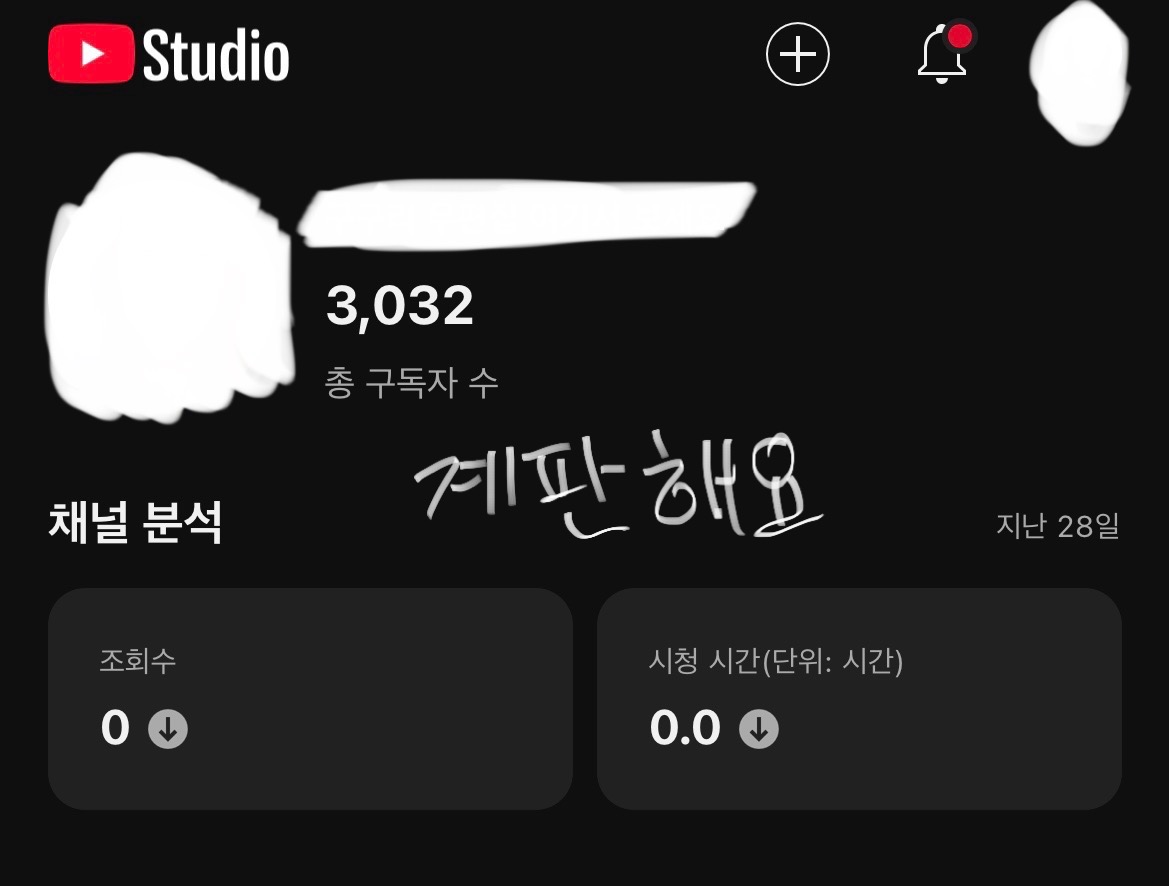Open the 조회수 analytics card
The height and width of the screenshot is (886, 1169).
click(x=310, y=698)
